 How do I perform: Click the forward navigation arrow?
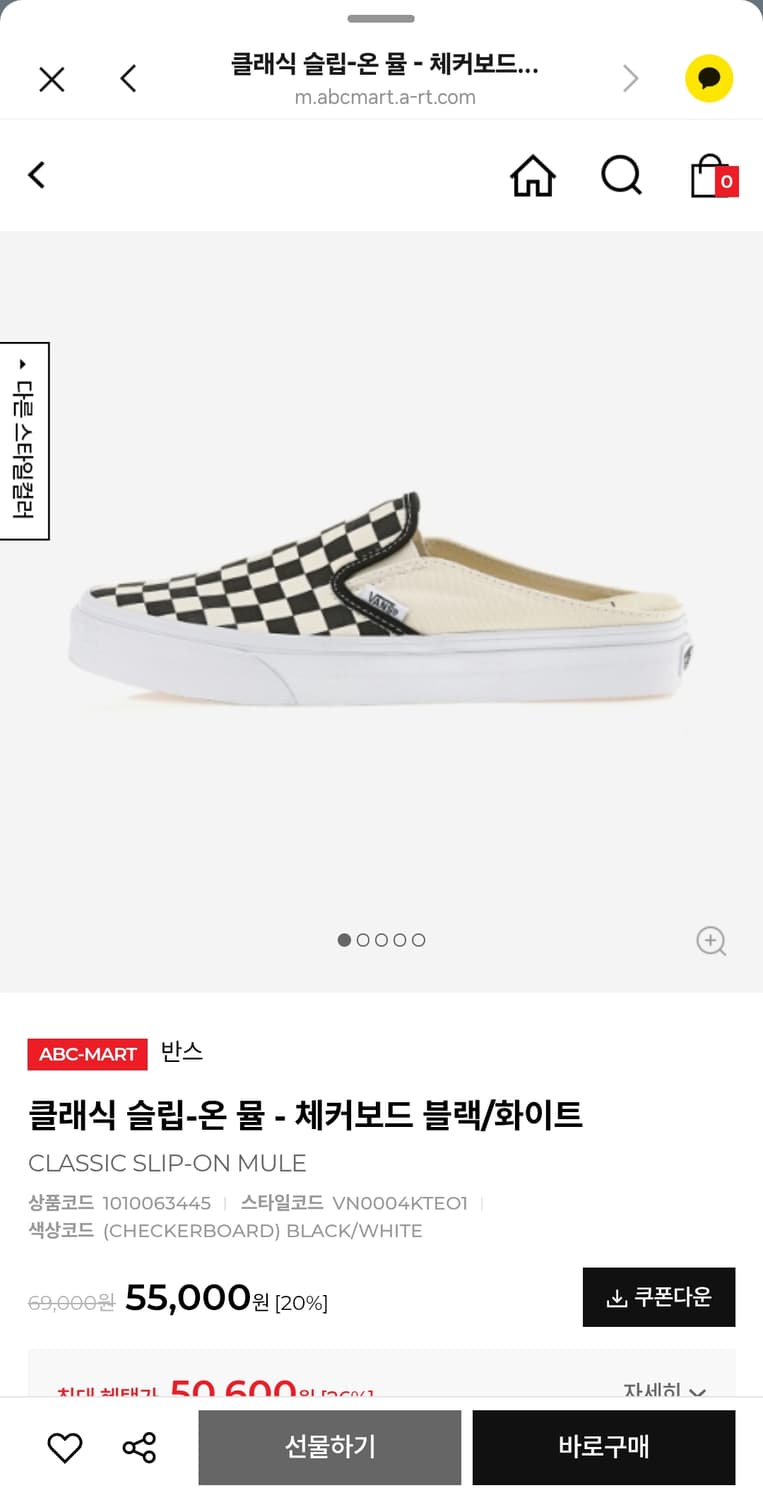pos(630,79)
